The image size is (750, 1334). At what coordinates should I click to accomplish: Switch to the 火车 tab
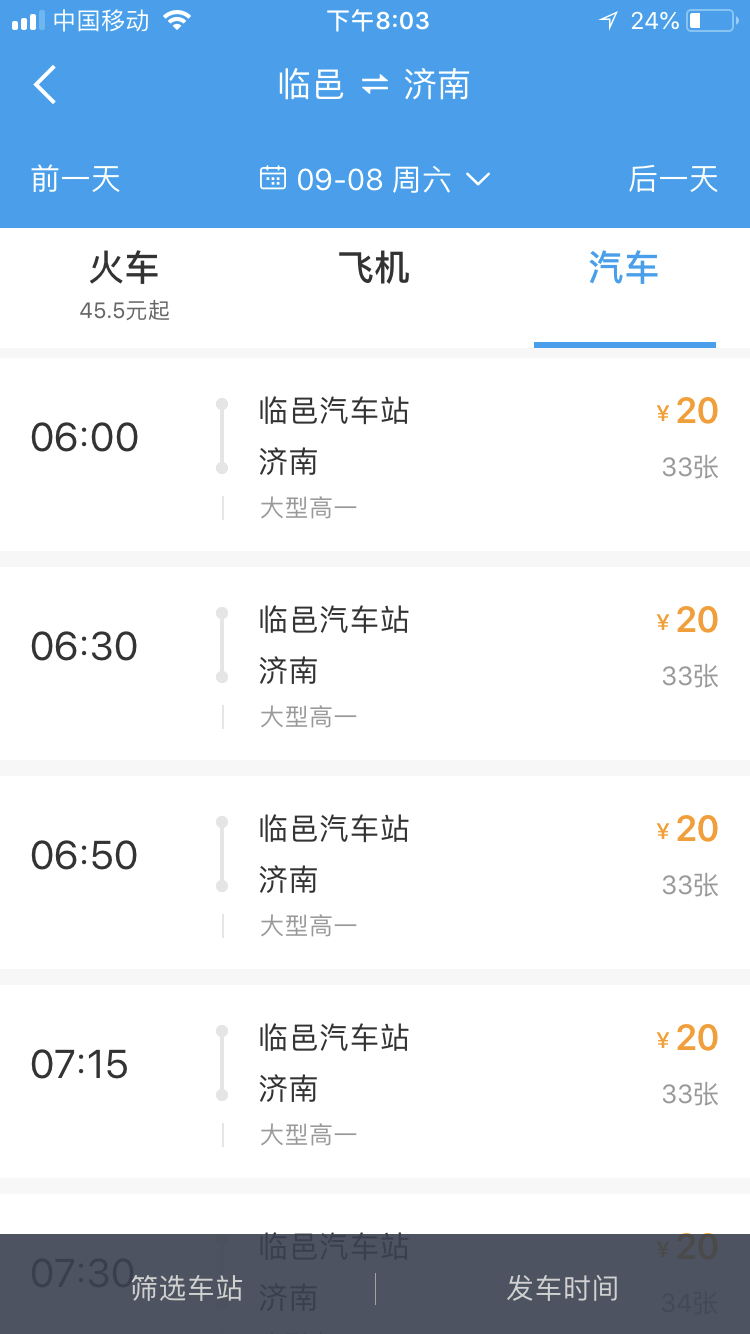click(x=125, y=283)
